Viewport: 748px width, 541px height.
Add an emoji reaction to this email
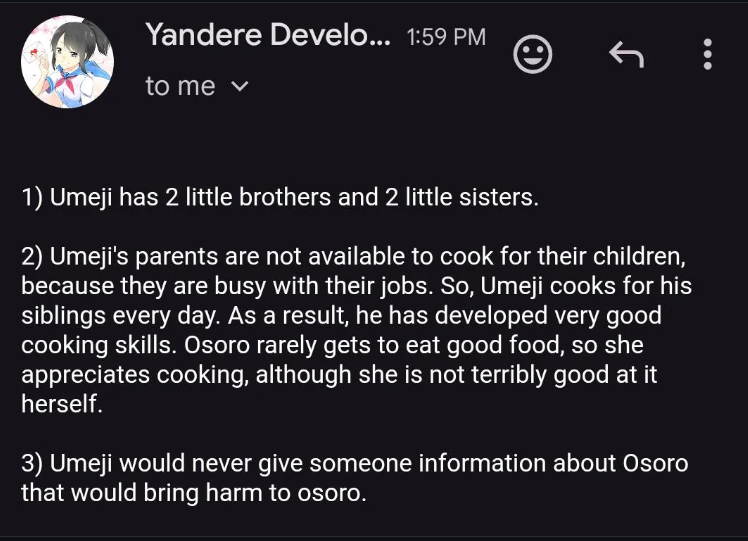532,55
